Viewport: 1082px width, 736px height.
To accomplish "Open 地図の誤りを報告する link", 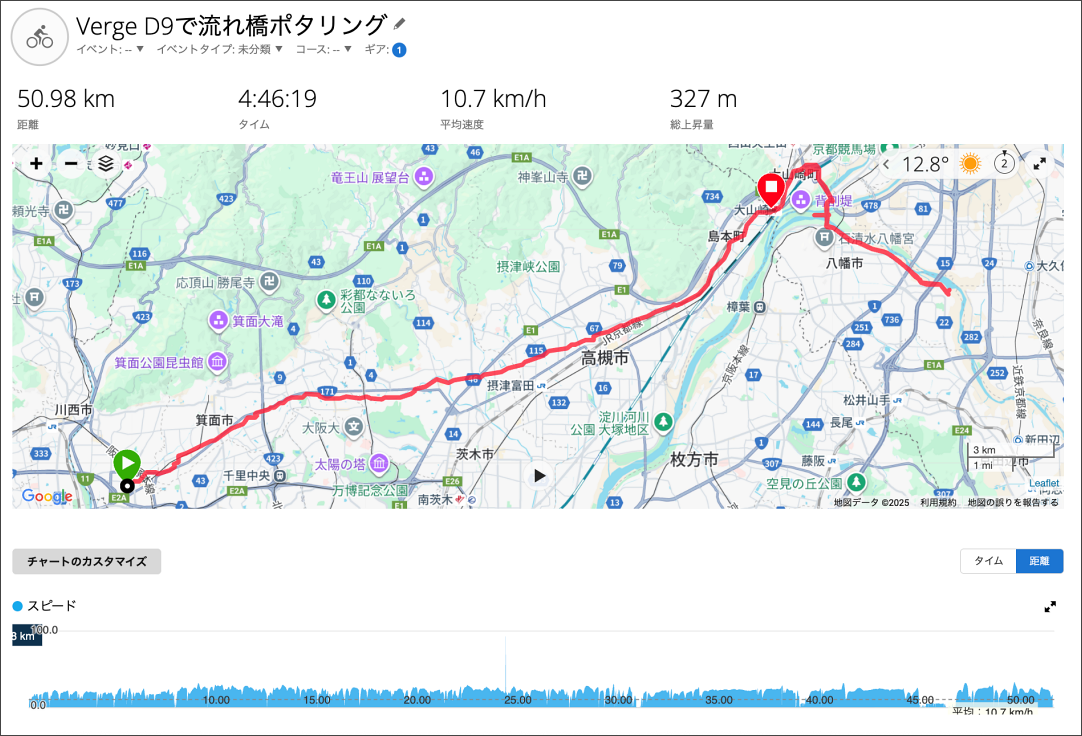I will click(1012, 502).
